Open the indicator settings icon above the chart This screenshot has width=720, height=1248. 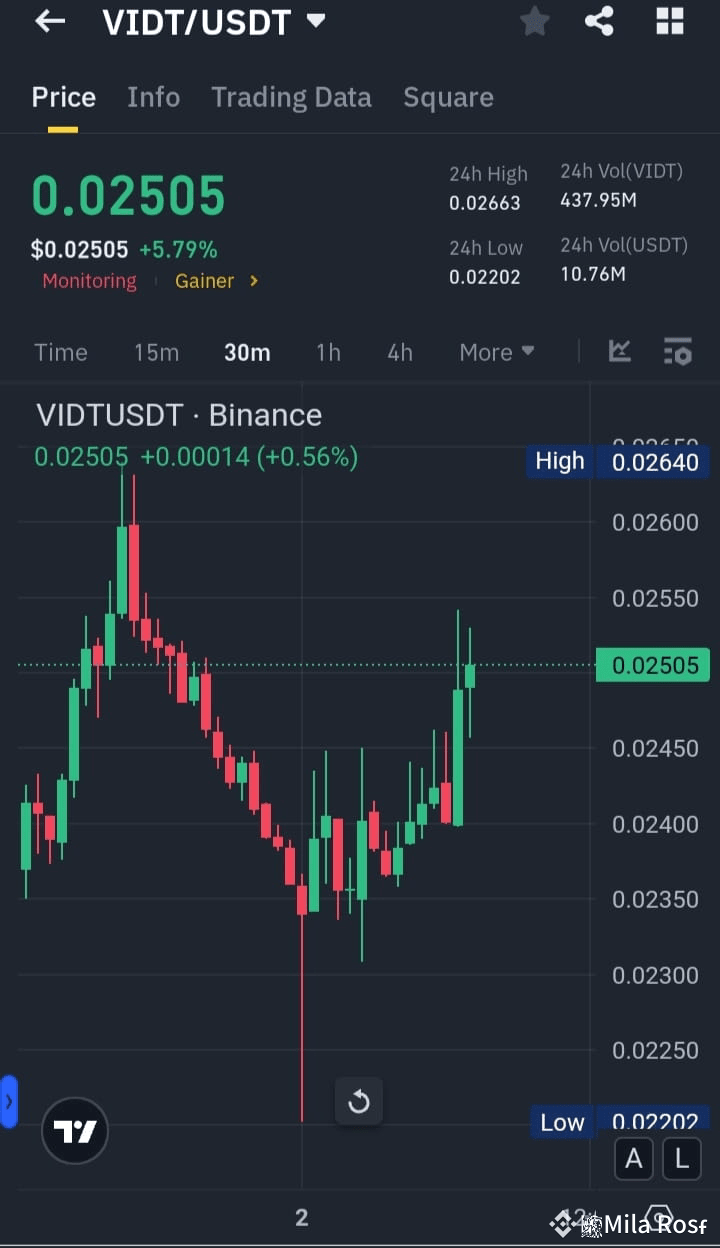tap(678, 352)
